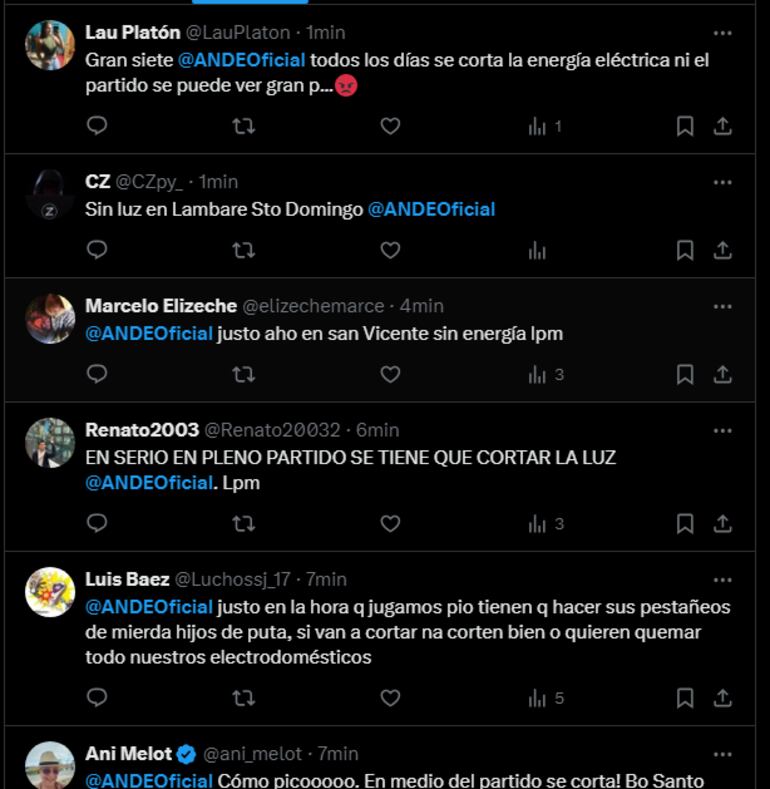Open more options on Lau Platón's tweet
770x789 pixels.
pyautogui.click(x=722, y=33)
